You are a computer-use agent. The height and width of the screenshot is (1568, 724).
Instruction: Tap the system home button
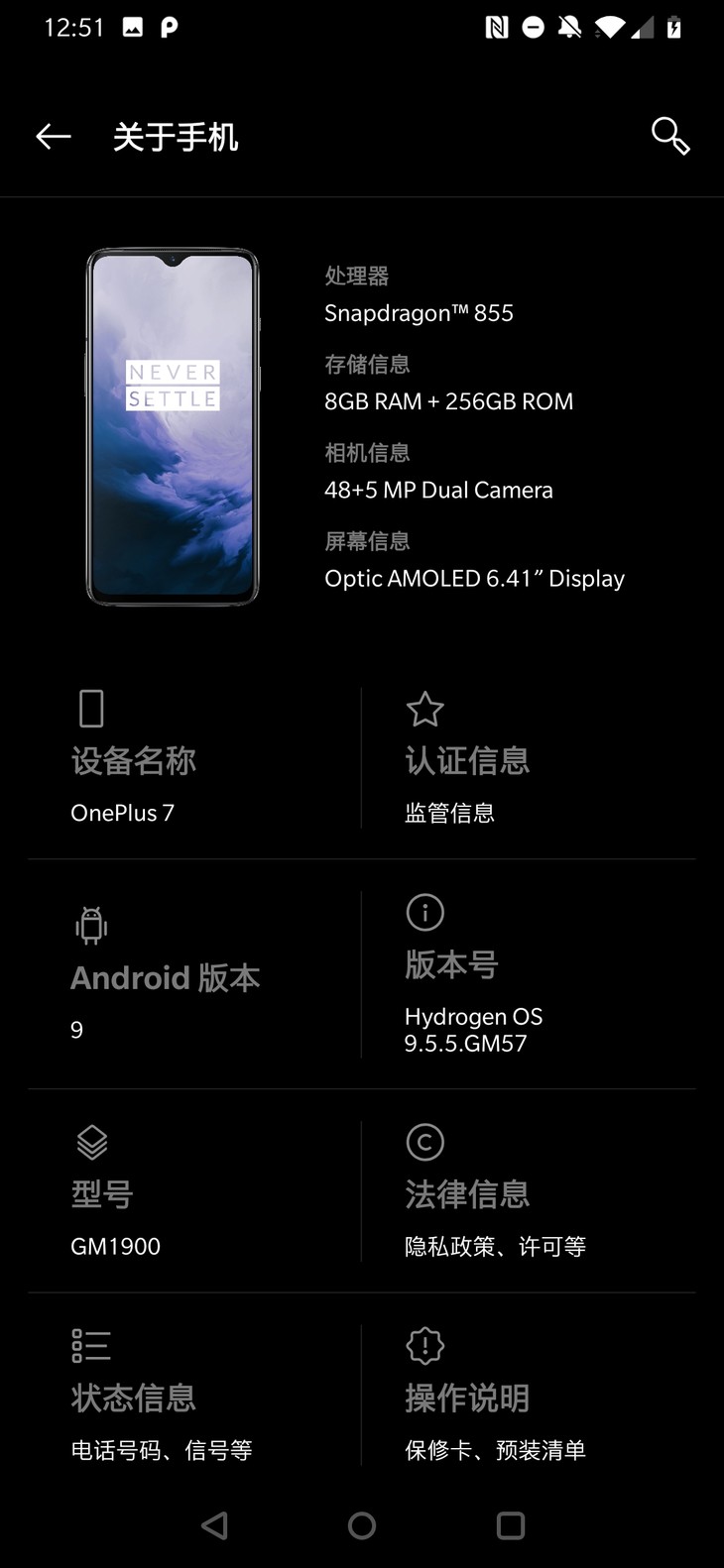tap(362, 1525)
